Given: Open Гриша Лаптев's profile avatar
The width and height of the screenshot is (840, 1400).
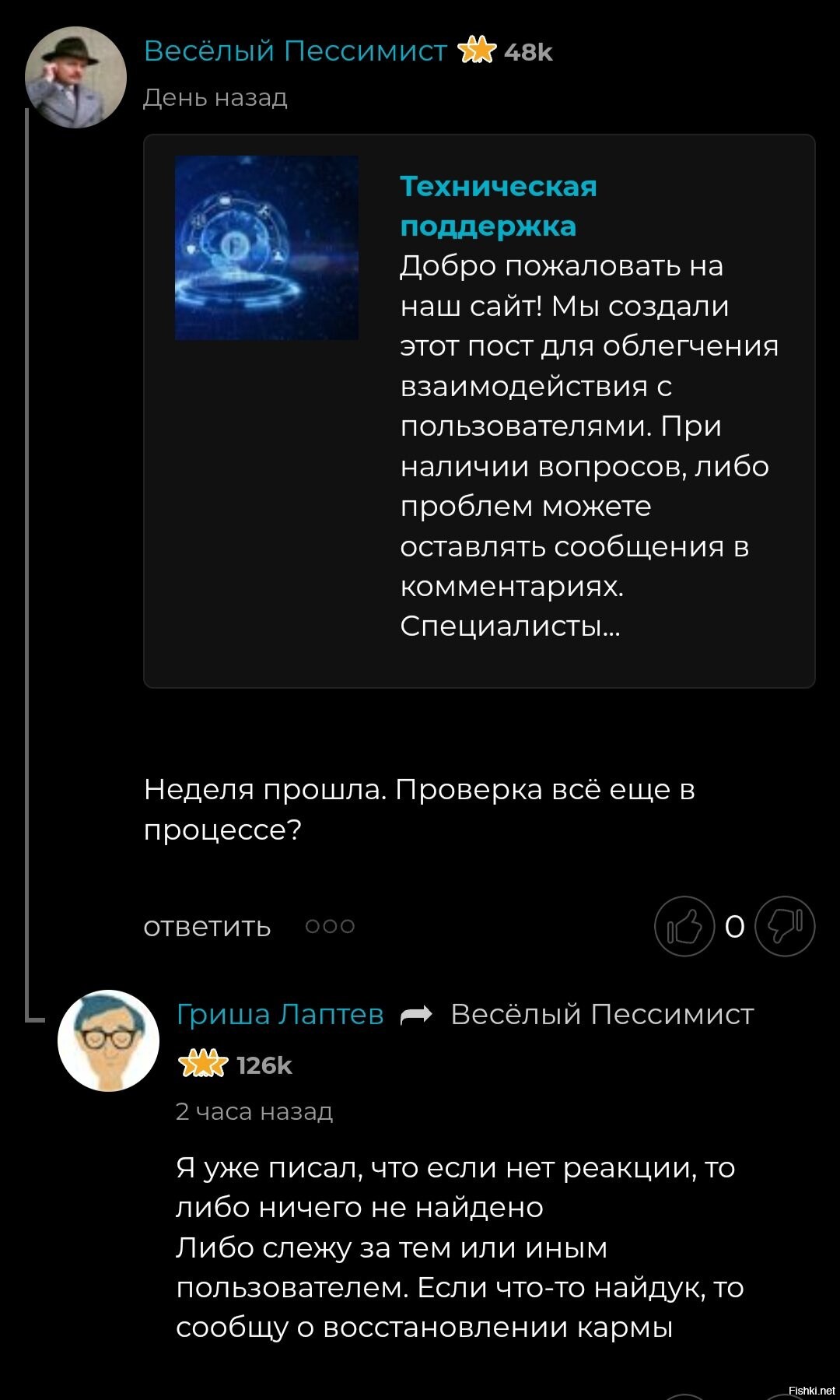Looking at the screenshot, I should pos(108,1040).
